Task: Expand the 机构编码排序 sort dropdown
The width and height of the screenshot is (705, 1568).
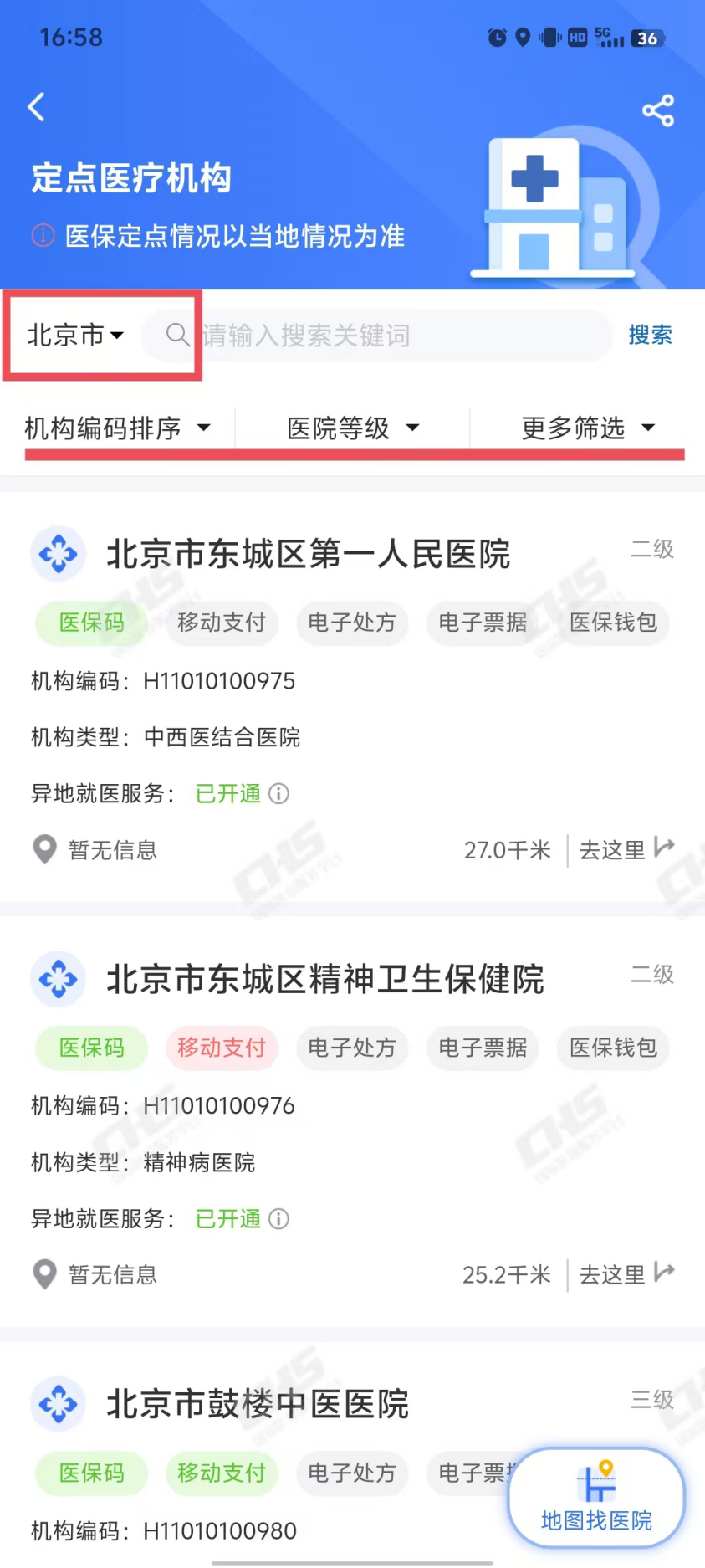Action: point(117,428)
